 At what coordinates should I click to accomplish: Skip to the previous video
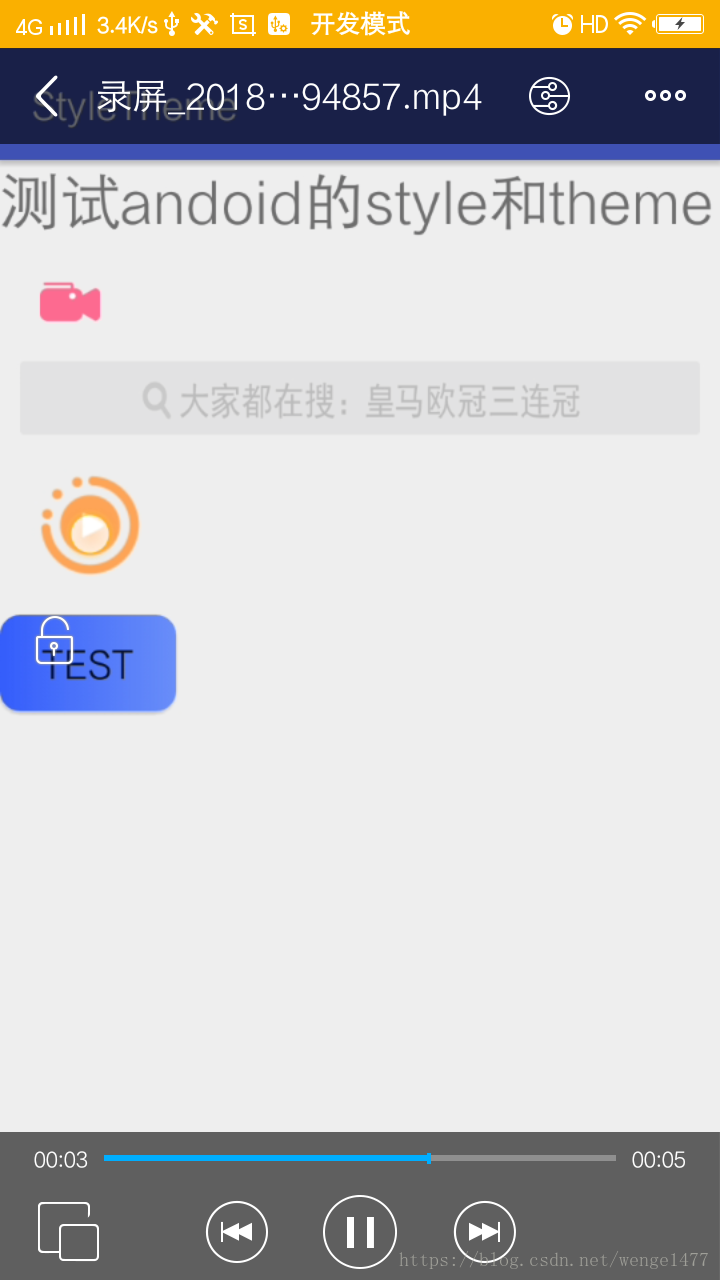237,1231
